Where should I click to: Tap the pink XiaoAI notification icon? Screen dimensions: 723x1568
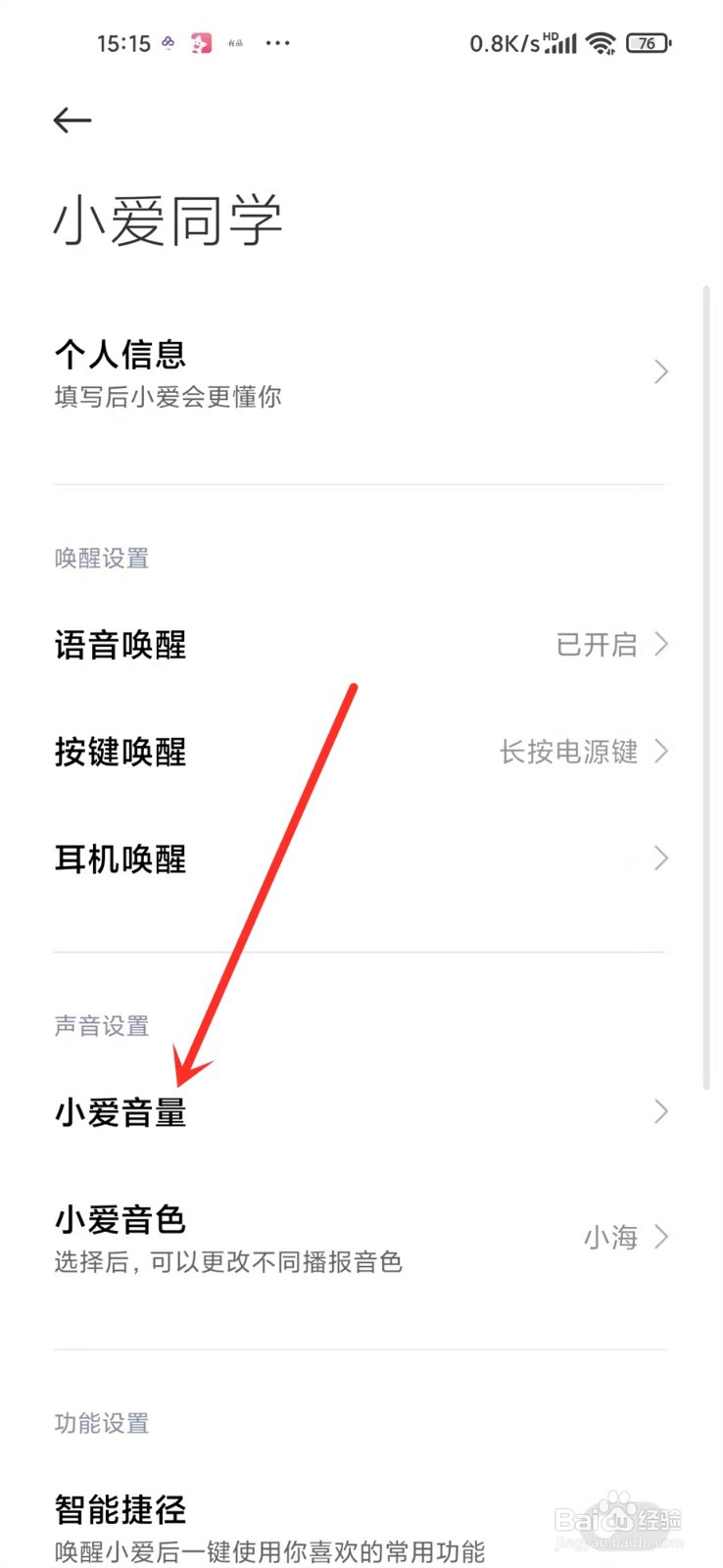[x=201, y=42]
